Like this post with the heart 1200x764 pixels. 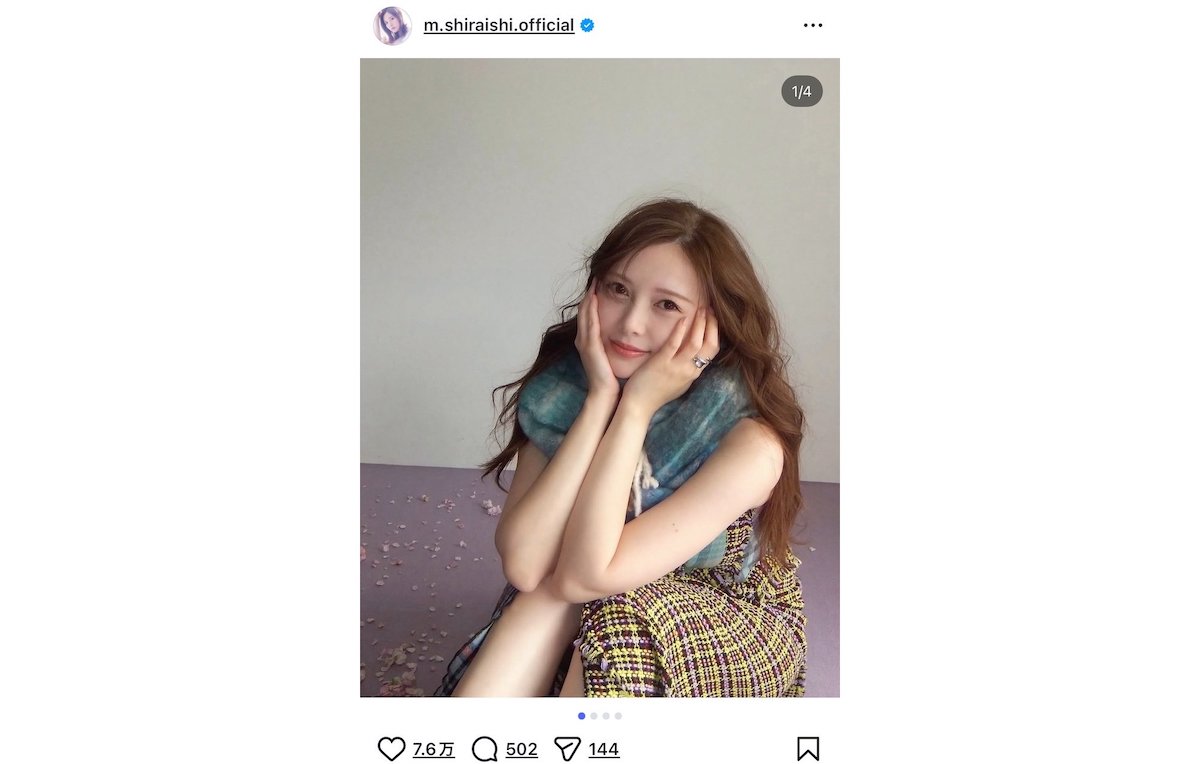click(x=391, y=749)
